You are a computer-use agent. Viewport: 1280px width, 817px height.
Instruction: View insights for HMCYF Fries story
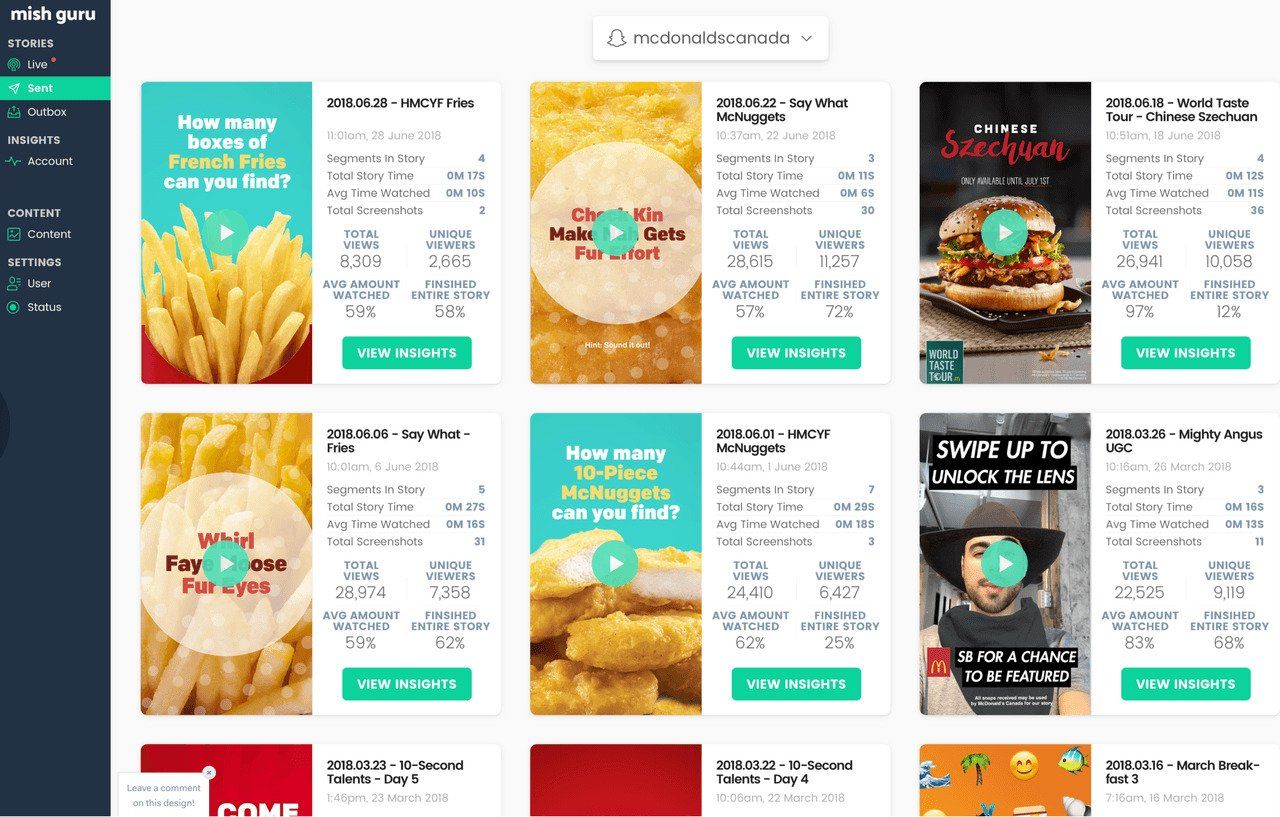(x=406, y=353)
